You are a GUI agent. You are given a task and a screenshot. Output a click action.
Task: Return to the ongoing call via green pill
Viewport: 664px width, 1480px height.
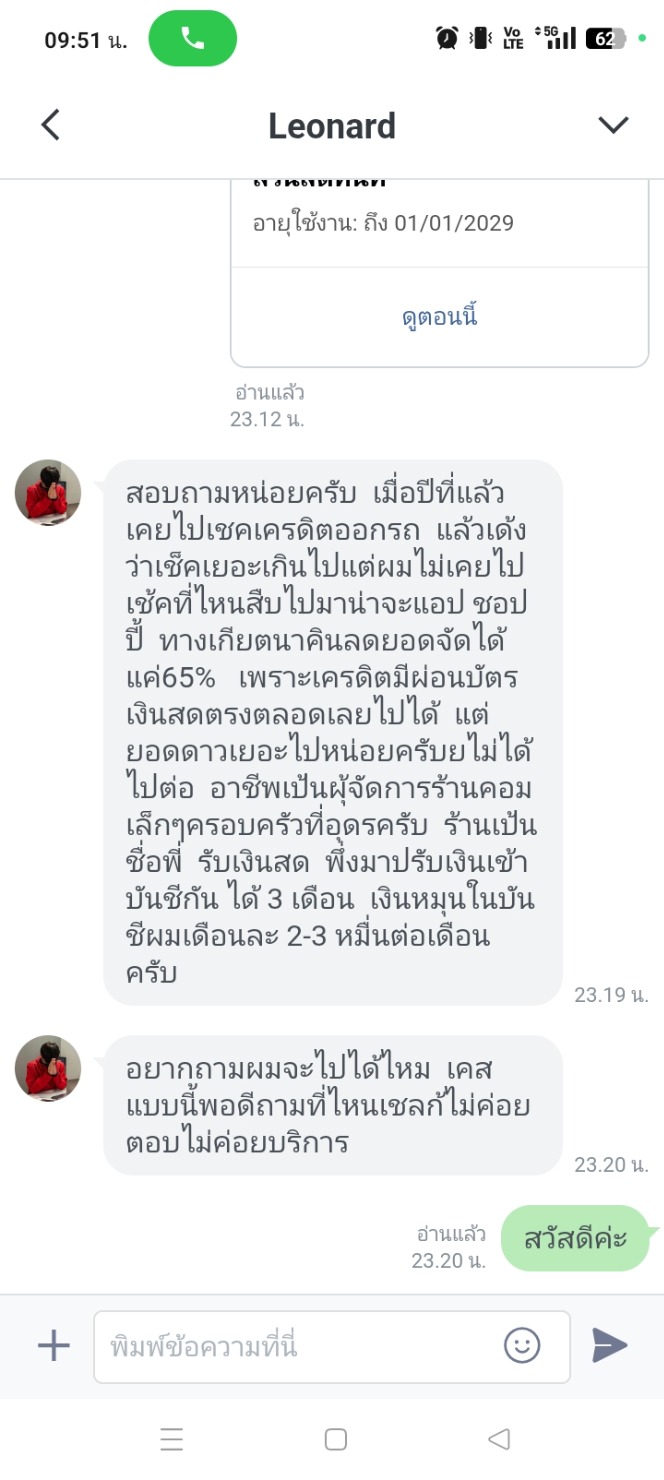point(192,39)
